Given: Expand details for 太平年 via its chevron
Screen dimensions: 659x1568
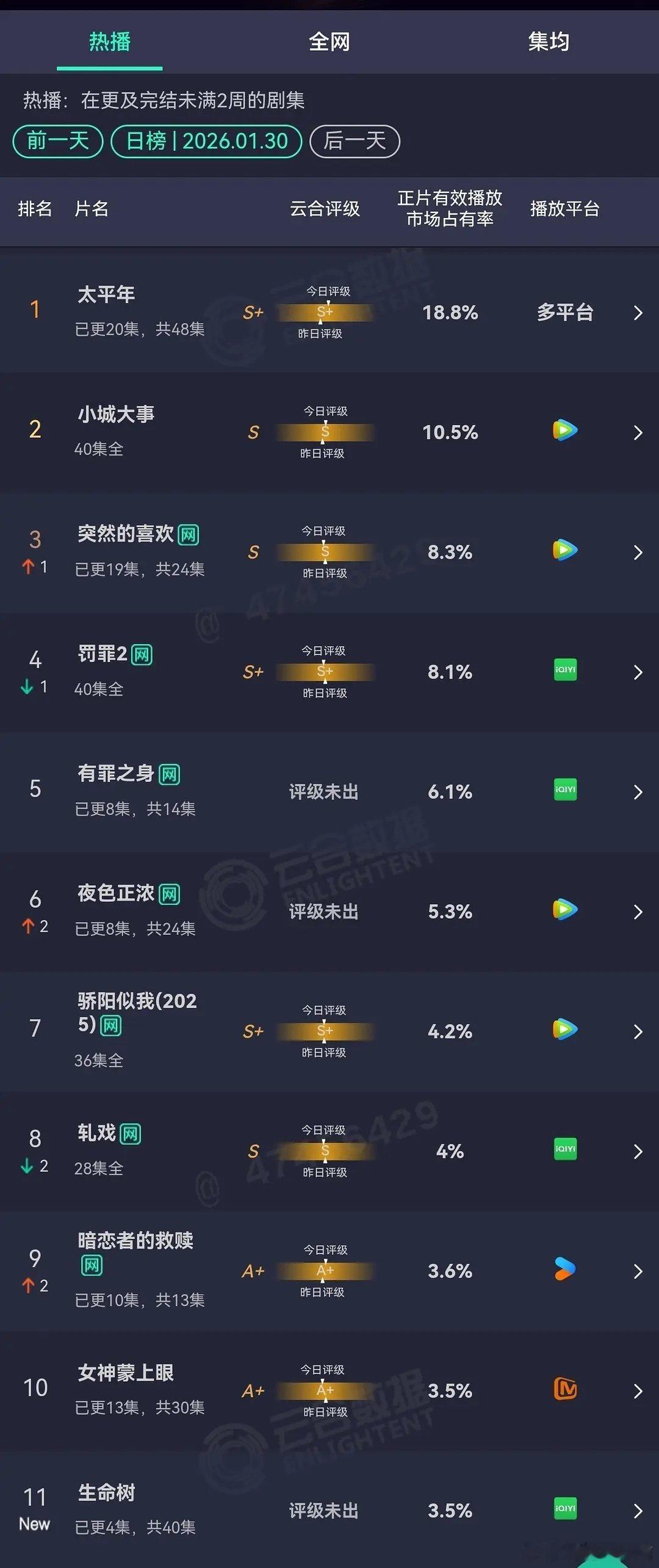Looking at the screenshot, I should 636,312.
